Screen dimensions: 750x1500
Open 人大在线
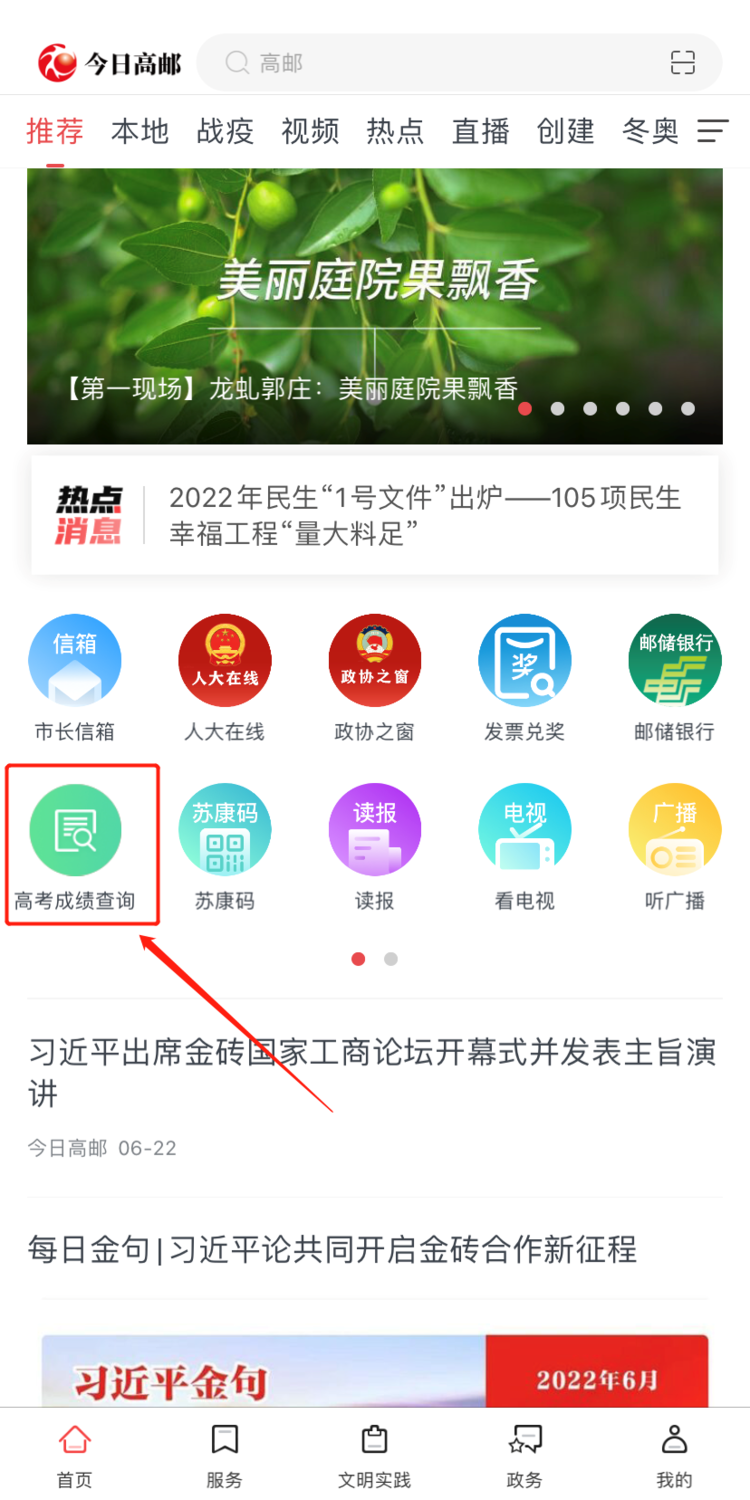pos(225,677)
